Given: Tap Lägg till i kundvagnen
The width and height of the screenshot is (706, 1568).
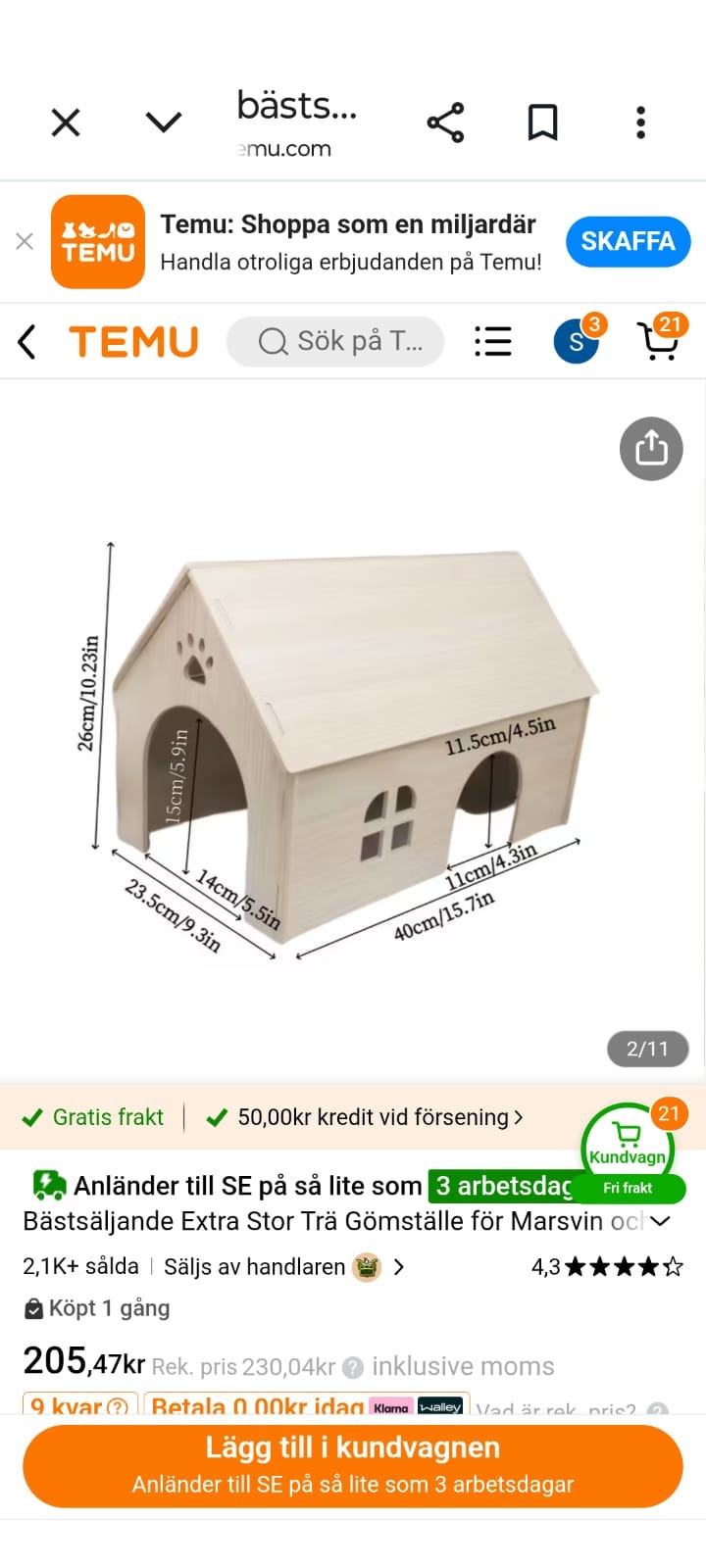Looking at the screenshot, I should point(353,1466).
